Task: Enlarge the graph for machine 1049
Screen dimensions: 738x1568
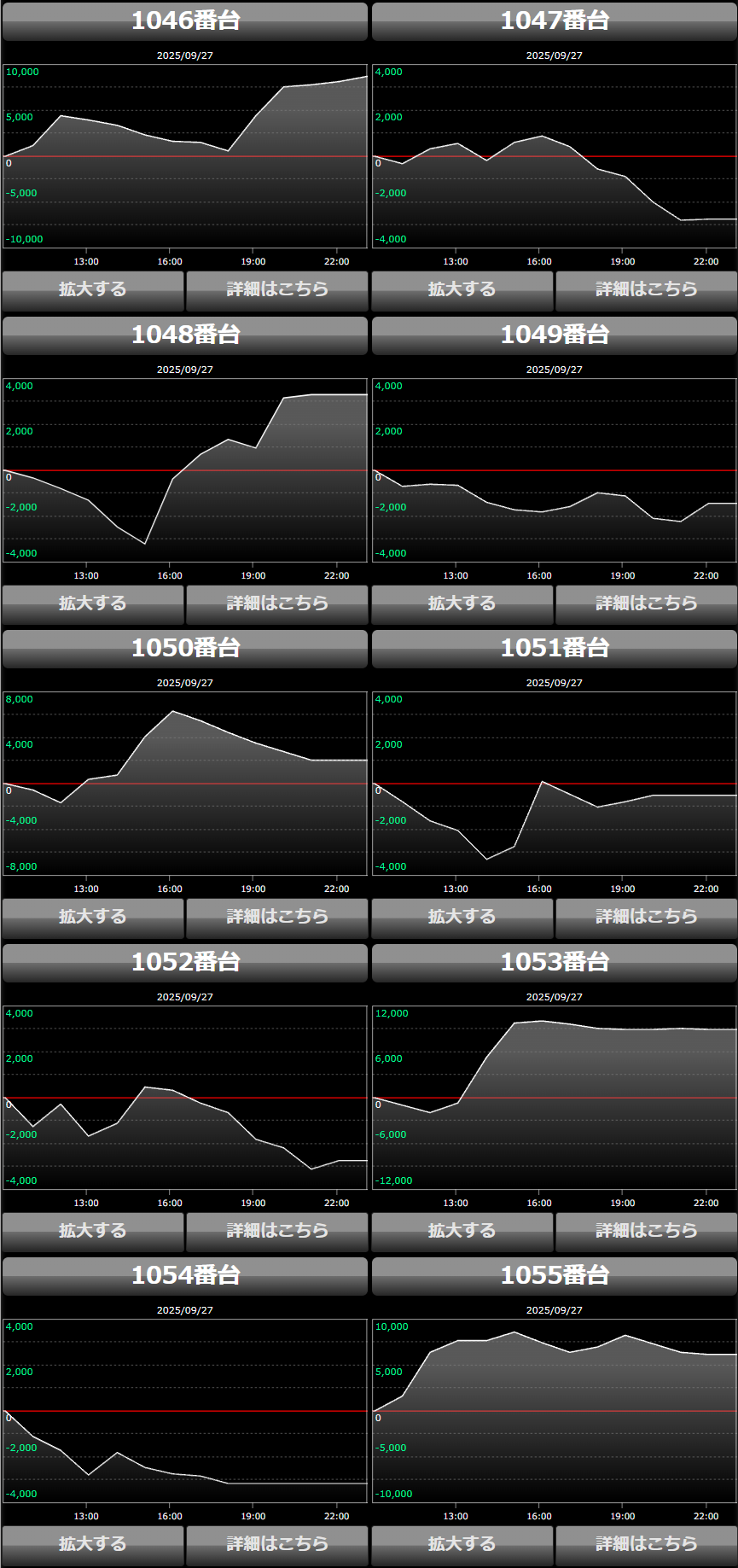Action: 462,603
